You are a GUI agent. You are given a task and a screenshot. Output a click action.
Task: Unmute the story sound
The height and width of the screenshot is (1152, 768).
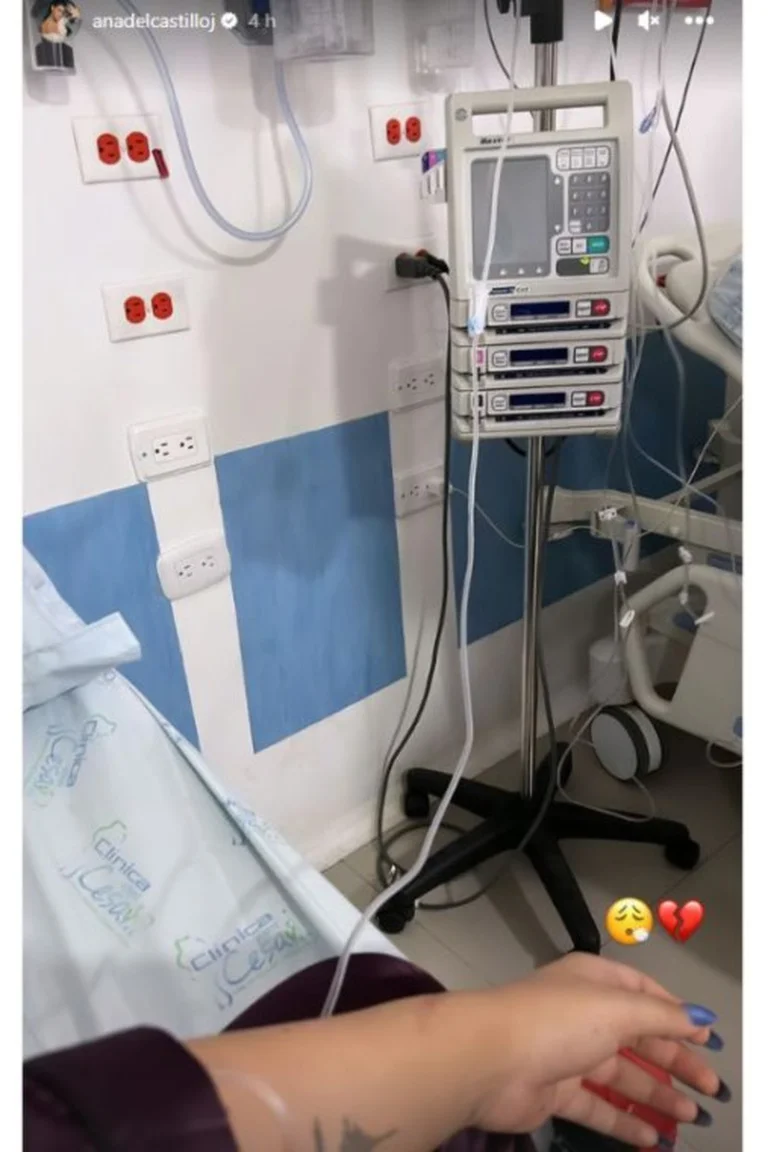[x=648, y=20]
